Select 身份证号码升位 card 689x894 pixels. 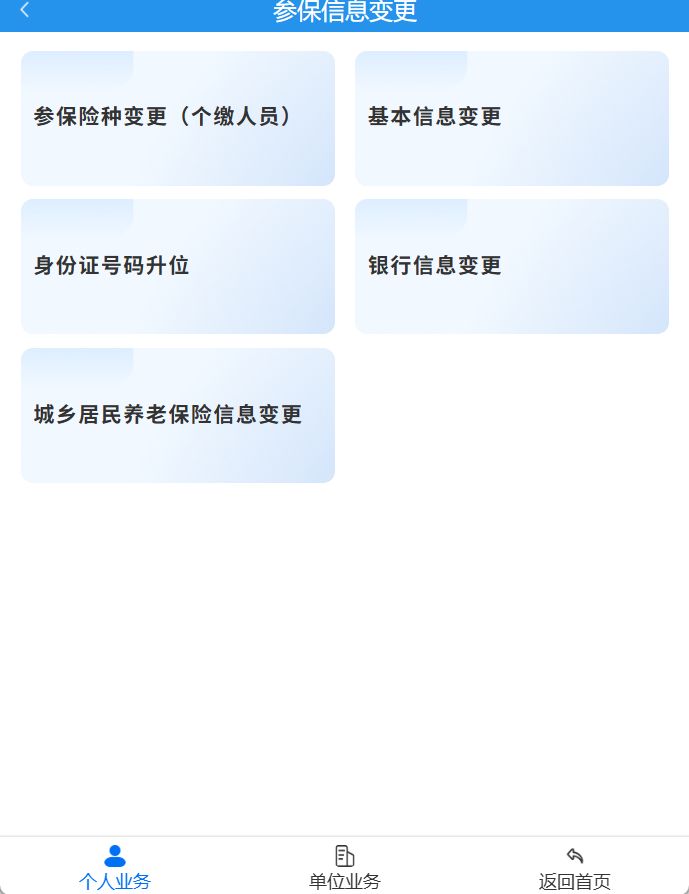[178, 266]
